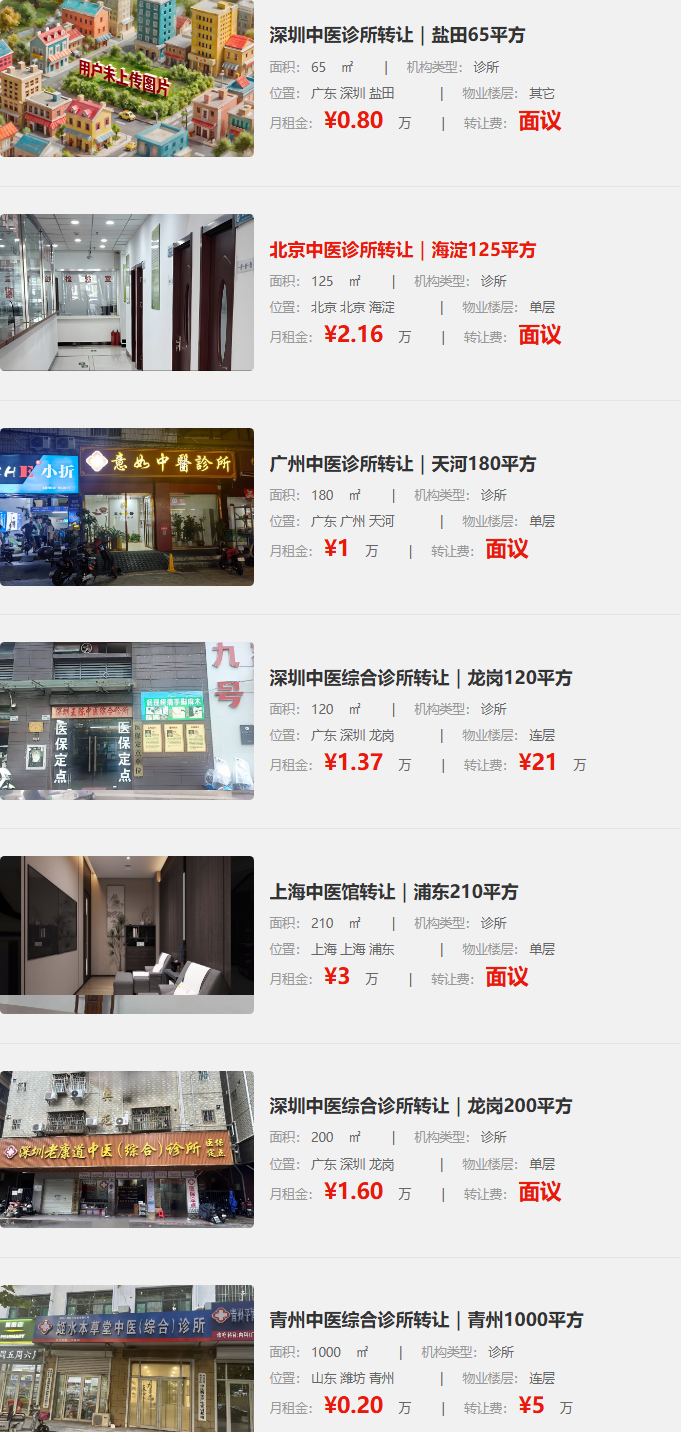This screenshot has width=681, height=1432.
Task: Open listing 广州中医诊所转让 天河180平方
Action: point(402,464)
